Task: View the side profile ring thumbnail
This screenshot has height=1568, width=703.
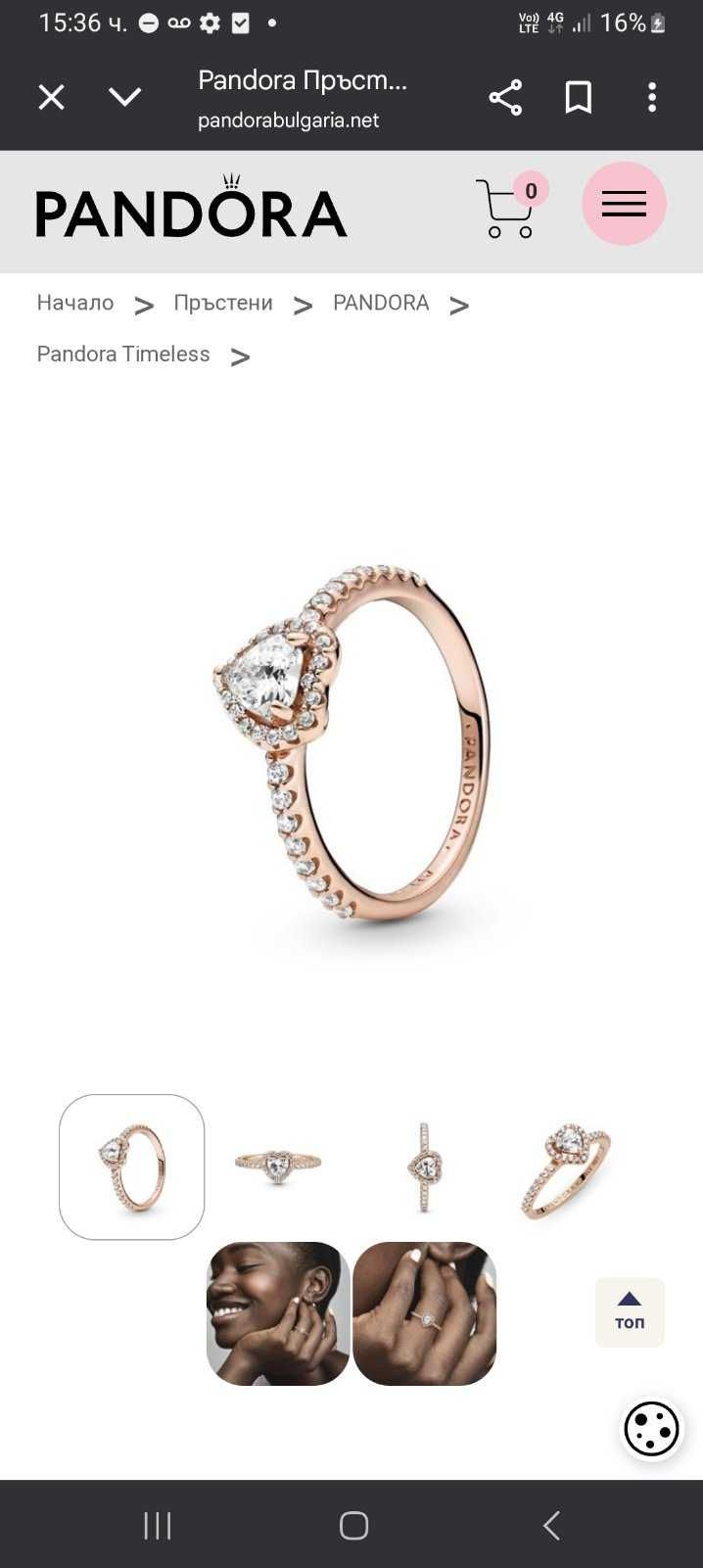Action: pyautogui.click(x=424, y=1166)
